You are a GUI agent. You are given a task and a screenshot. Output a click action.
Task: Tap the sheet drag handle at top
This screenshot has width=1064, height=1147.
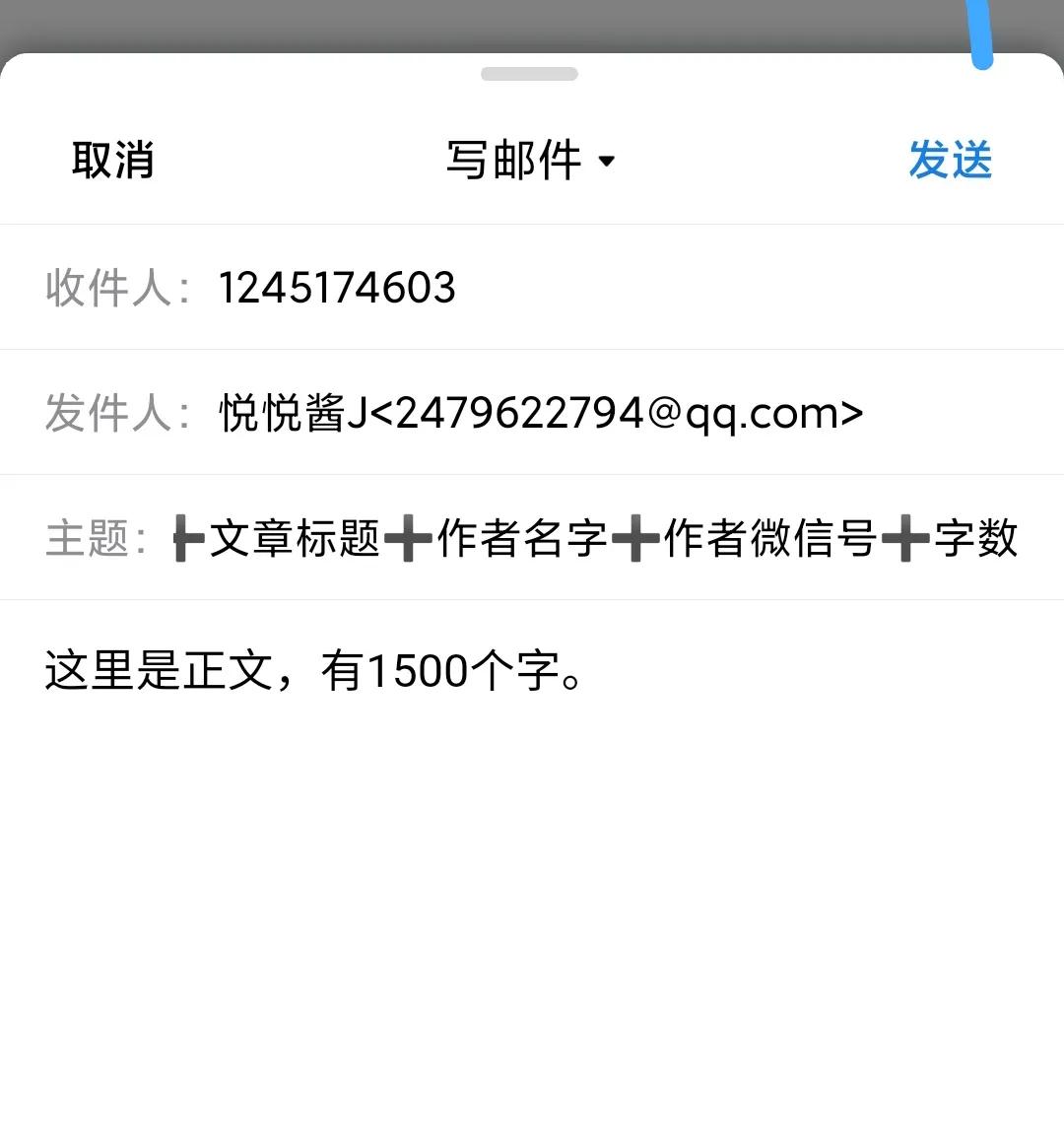pyautogui.click(x=531, y=74)
